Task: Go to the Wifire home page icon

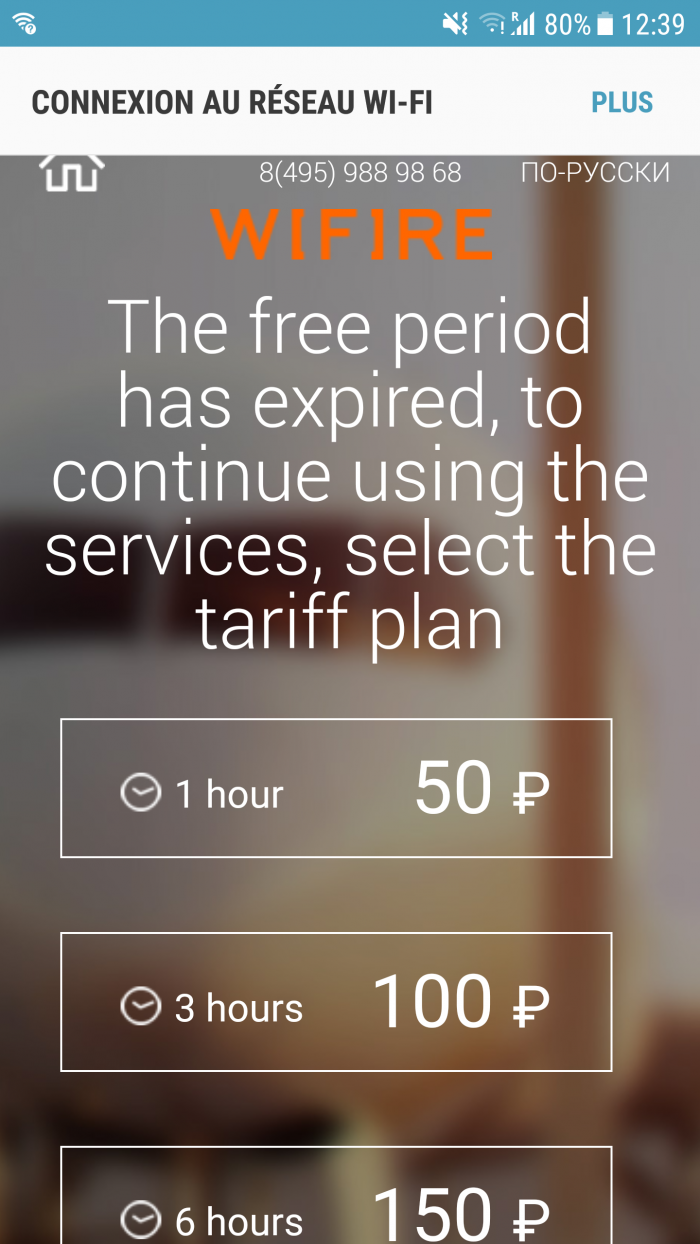Action: [x=72, y=172]
